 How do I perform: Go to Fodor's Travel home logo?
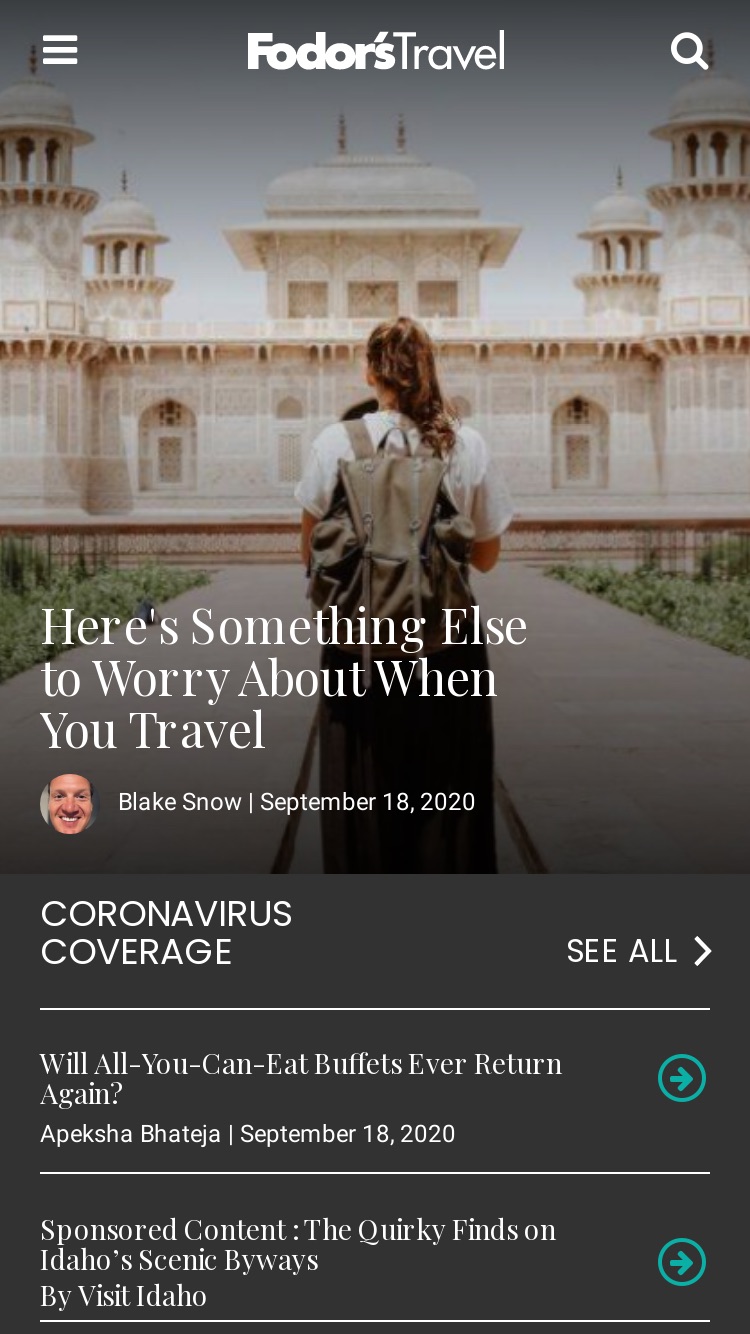(376, 51)
